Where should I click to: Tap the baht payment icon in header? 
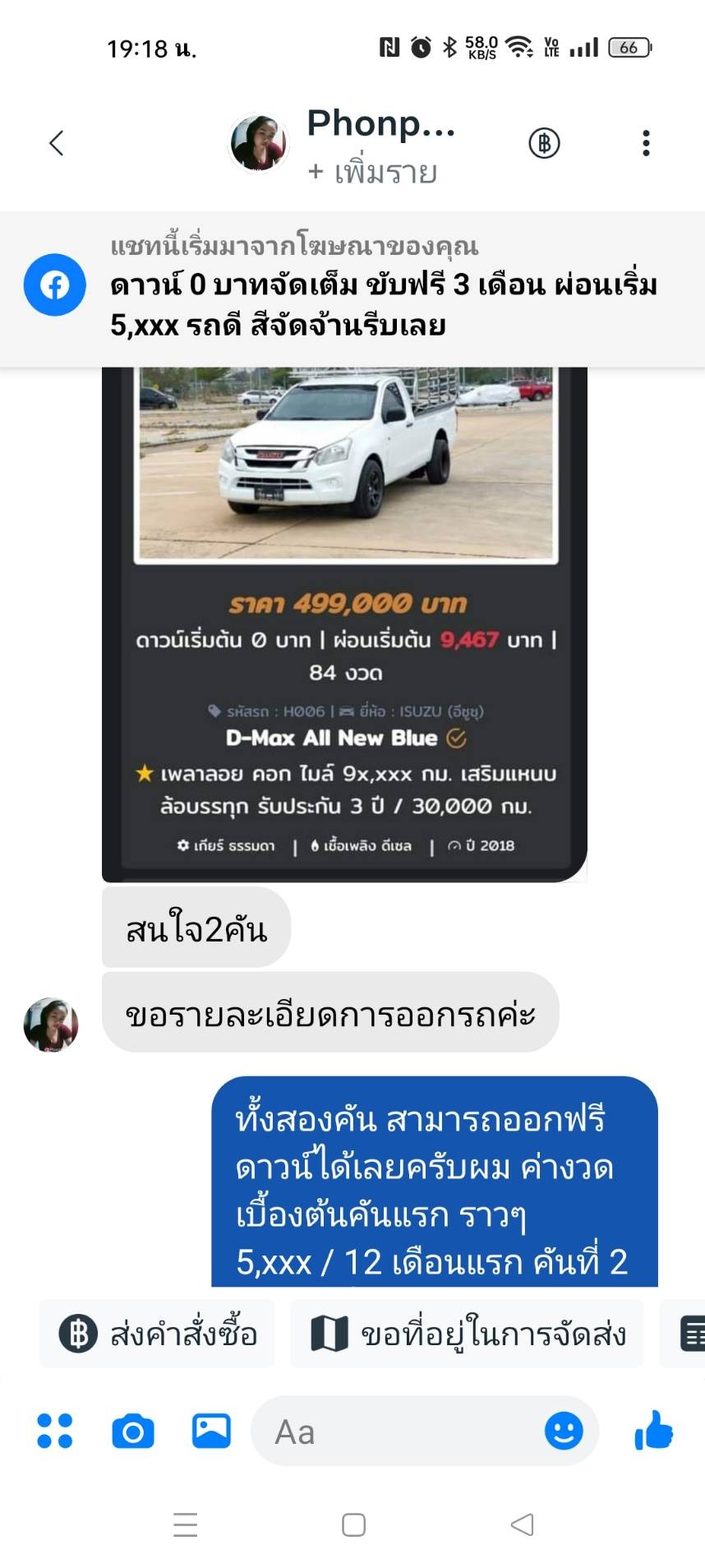click(543, 143)
